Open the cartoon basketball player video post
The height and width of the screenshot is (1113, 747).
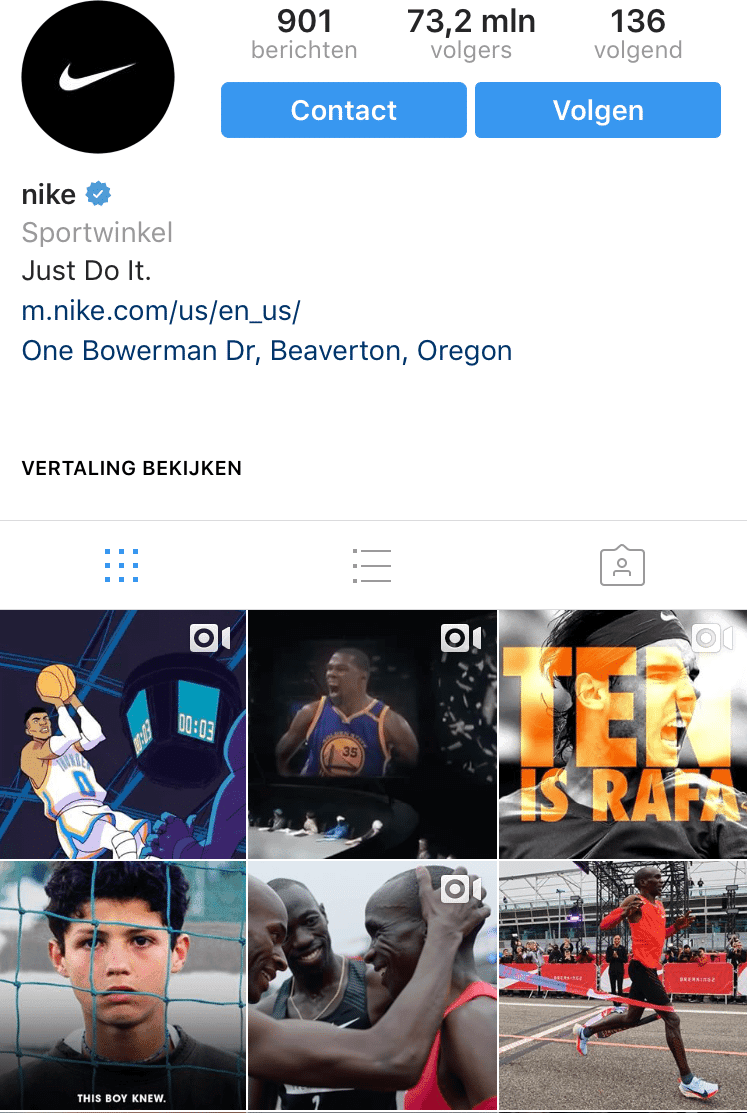[122, 734]
